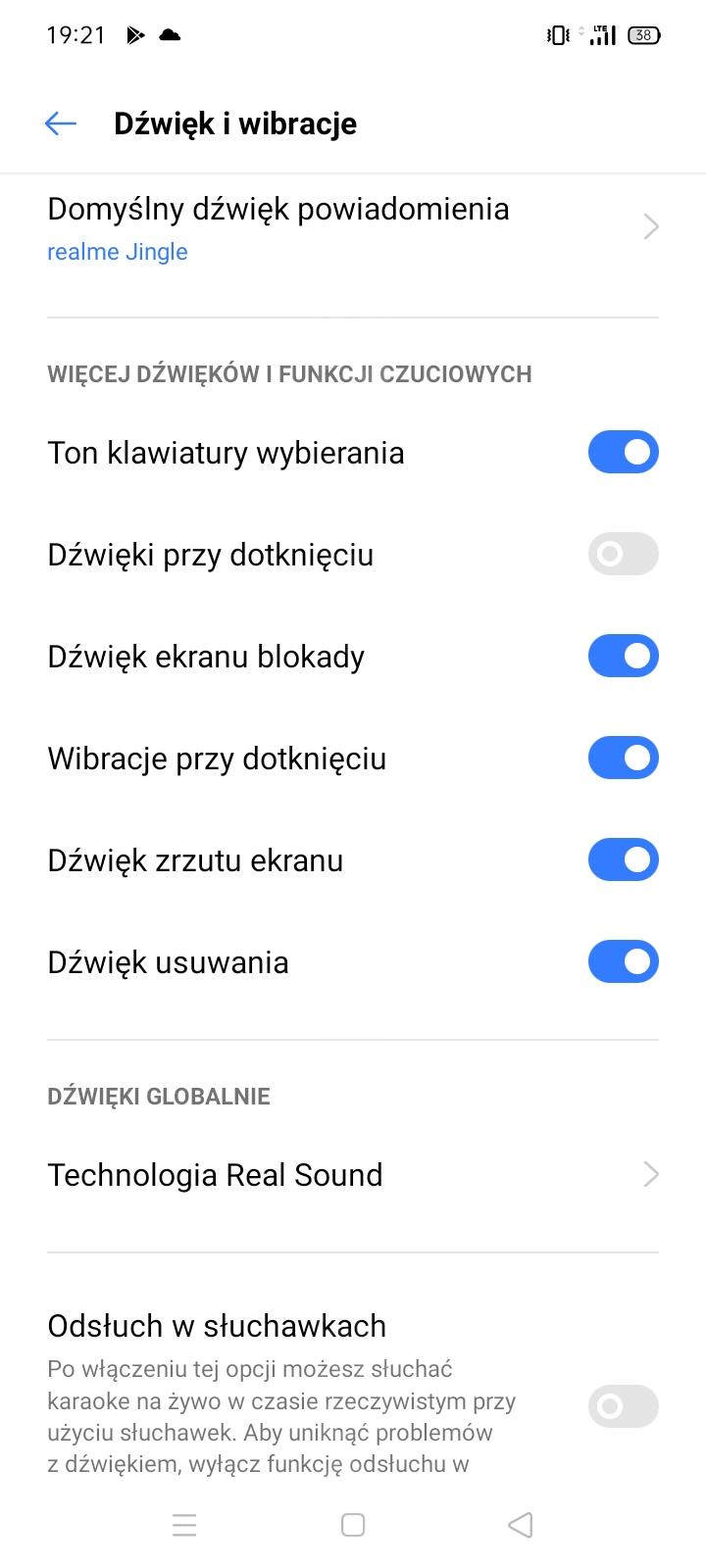Open Domyślny dźwięk powiadomienia setting
Image resolution: width=706 pixels, height=1568 pixels.
[353, 227]
